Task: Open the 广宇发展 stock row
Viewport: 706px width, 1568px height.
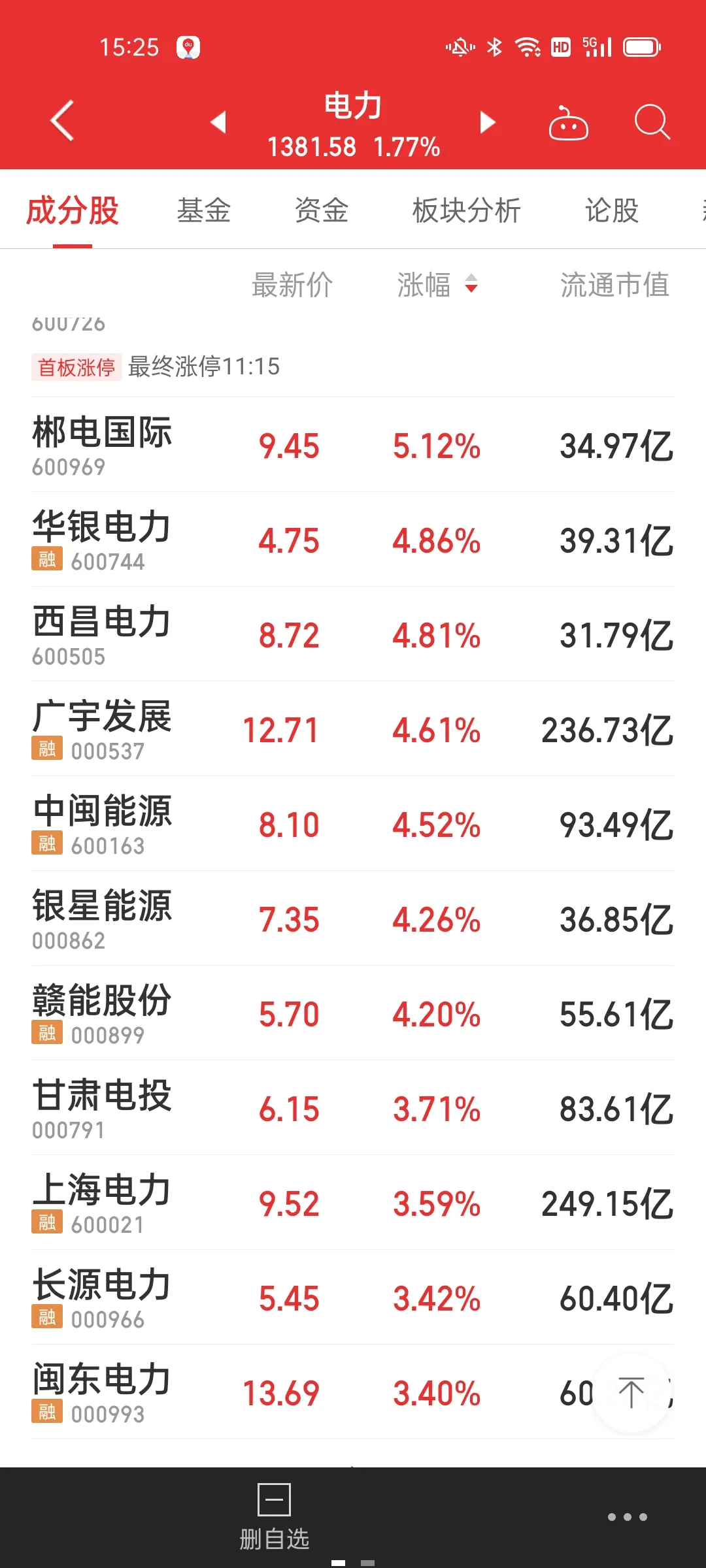Action: (353, 729)
